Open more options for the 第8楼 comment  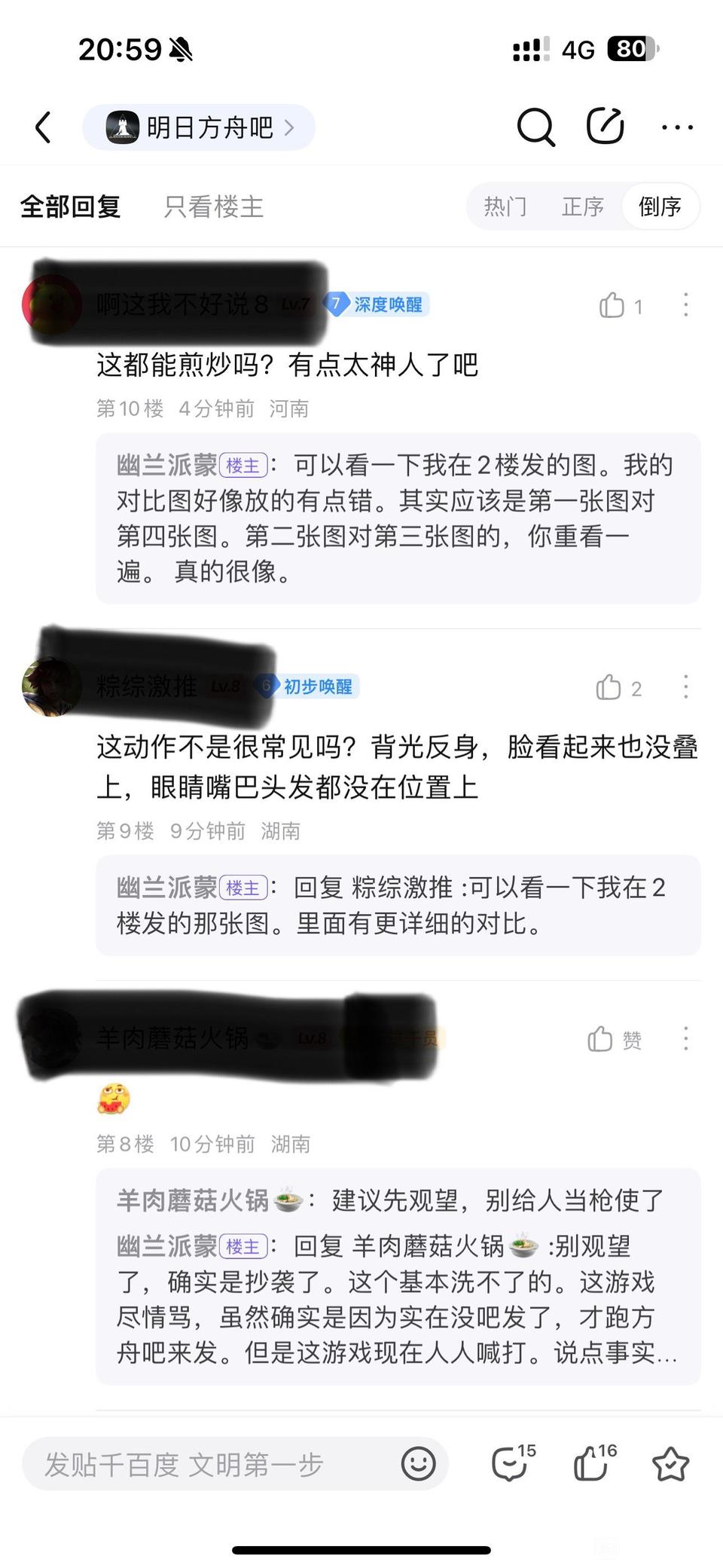click(685, 1038)
